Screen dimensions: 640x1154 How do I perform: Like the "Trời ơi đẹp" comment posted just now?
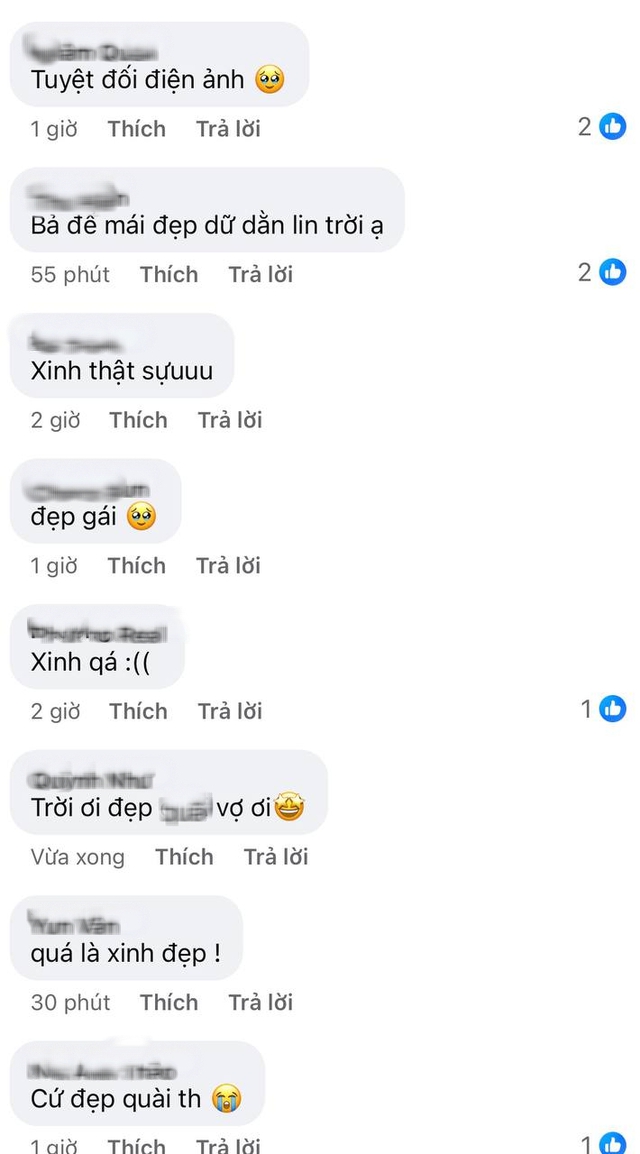click(x=184, y=857)
